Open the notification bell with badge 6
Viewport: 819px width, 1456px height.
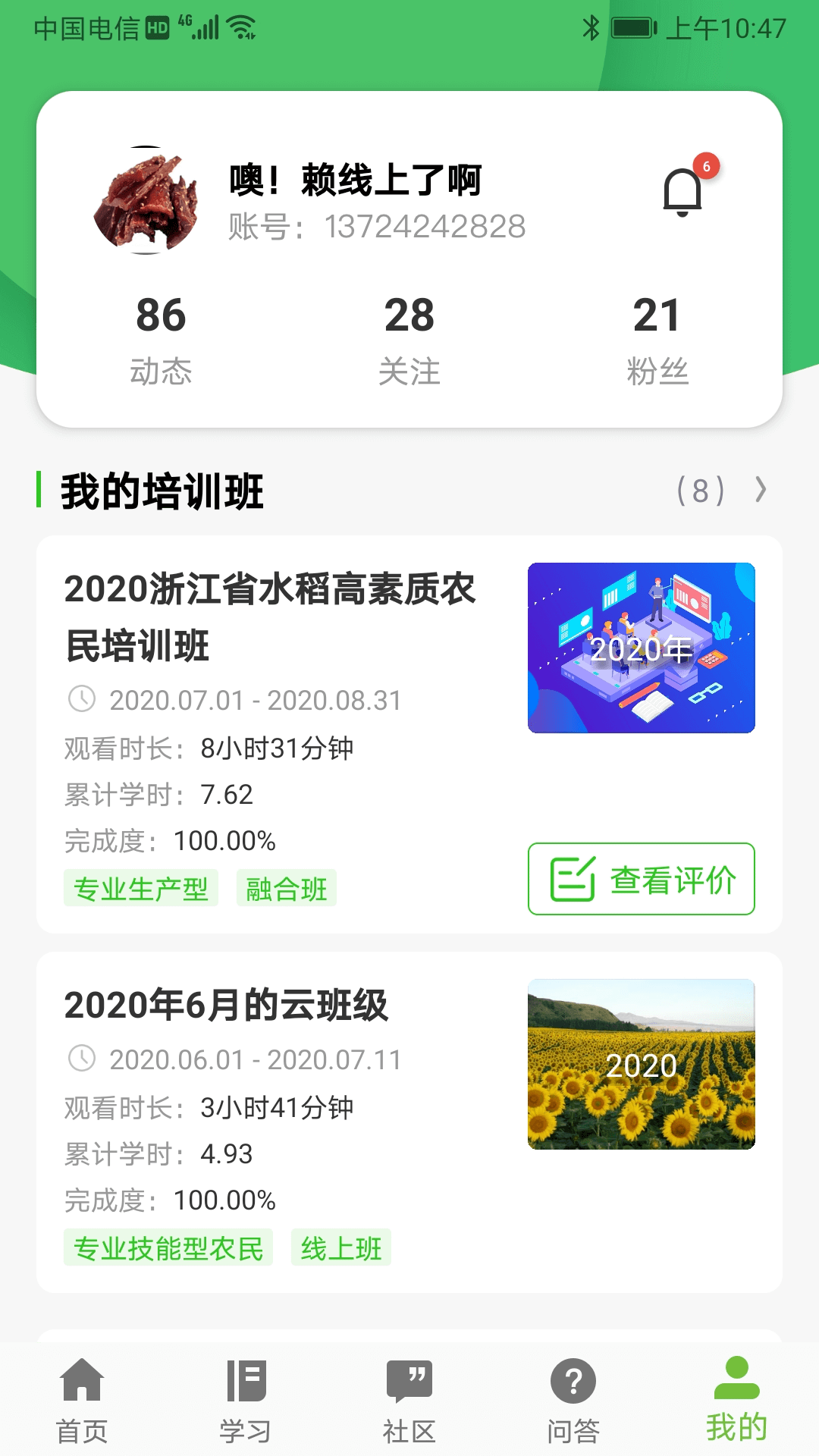click(683, 191)
